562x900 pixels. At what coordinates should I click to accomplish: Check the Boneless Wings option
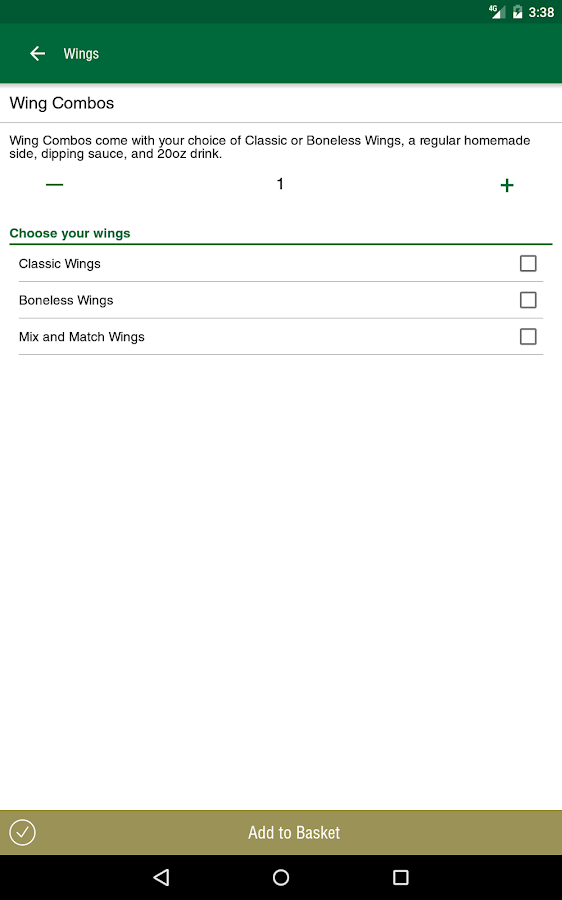(x=528, y=300)
